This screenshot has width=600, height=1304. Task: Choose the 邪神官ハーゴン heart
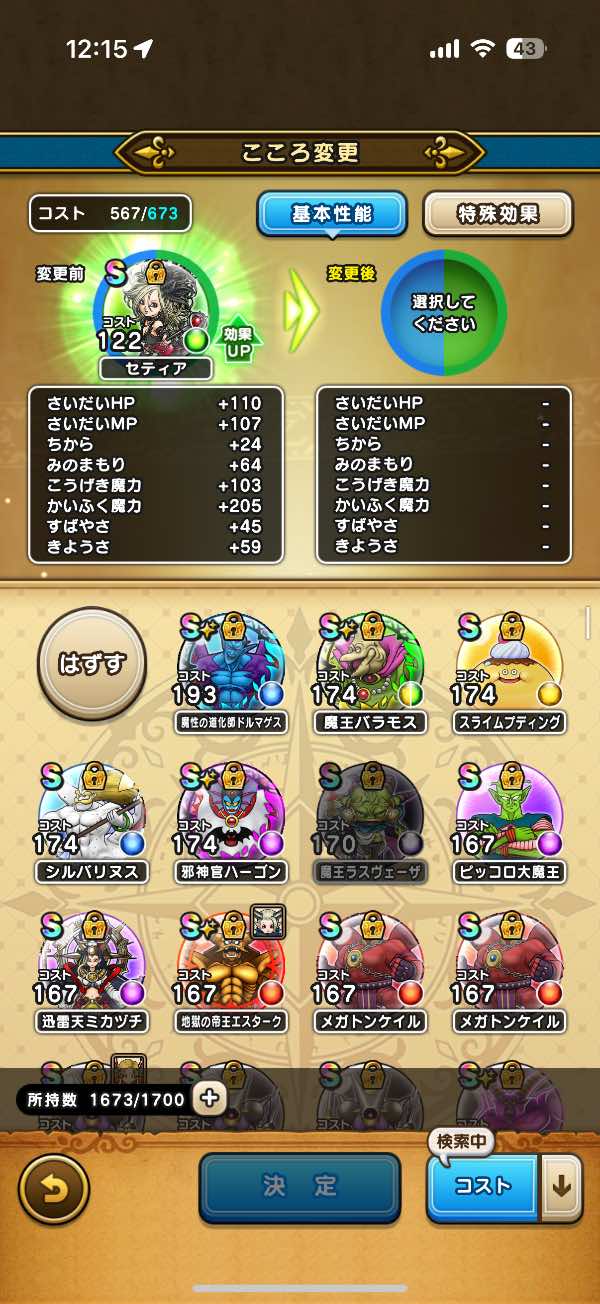[x=232, y=822]
